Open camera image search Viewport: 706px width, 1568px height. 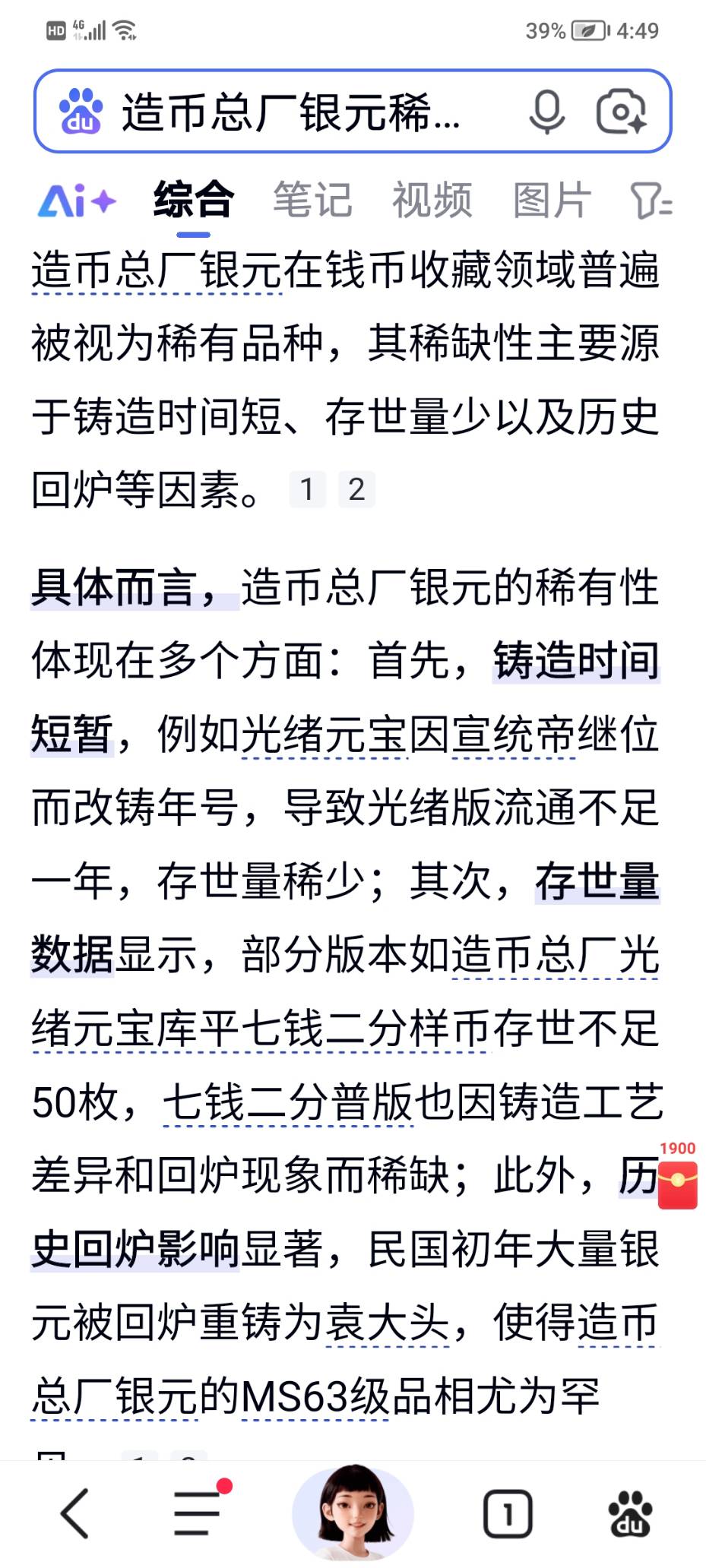[622, 112]
